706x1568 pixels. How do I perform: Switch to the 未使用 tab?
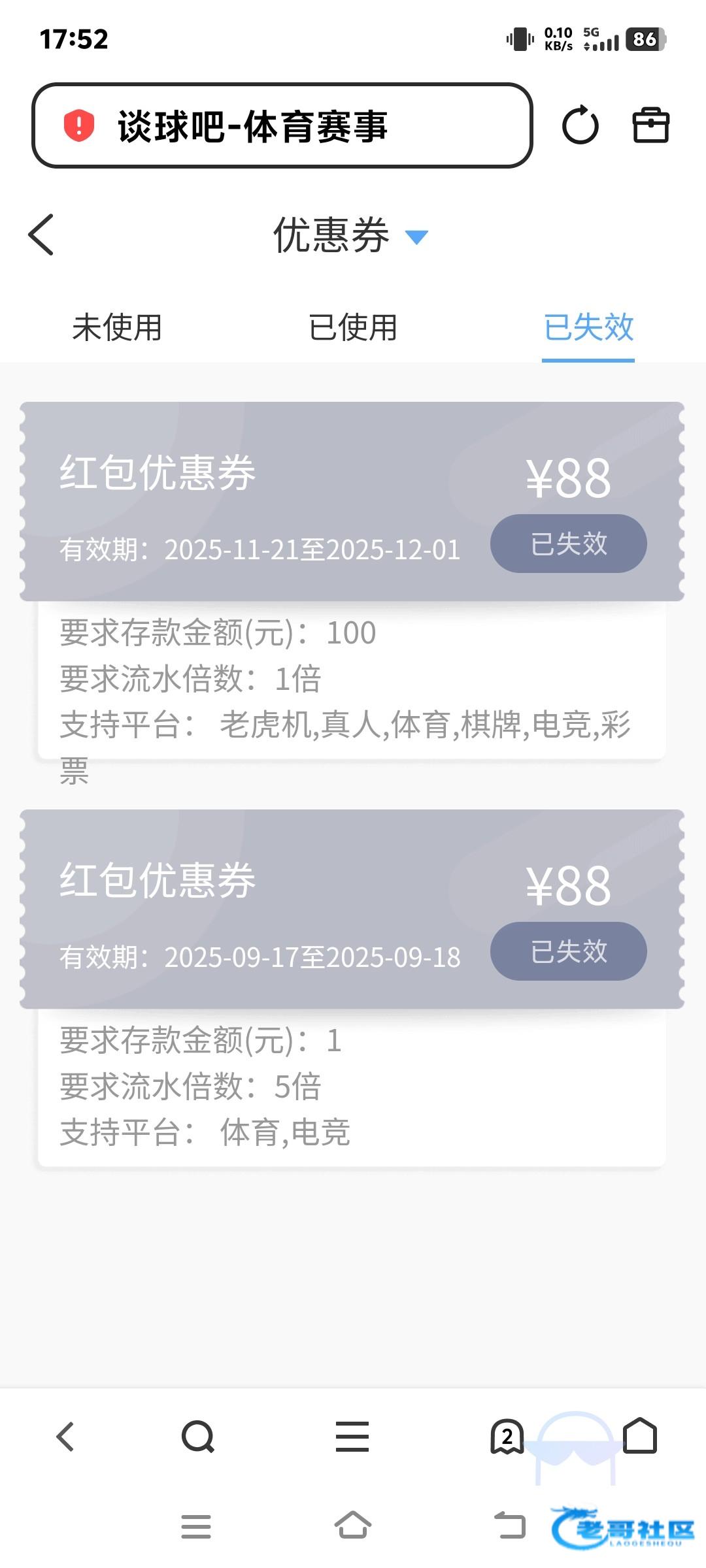tap(117, 327)
